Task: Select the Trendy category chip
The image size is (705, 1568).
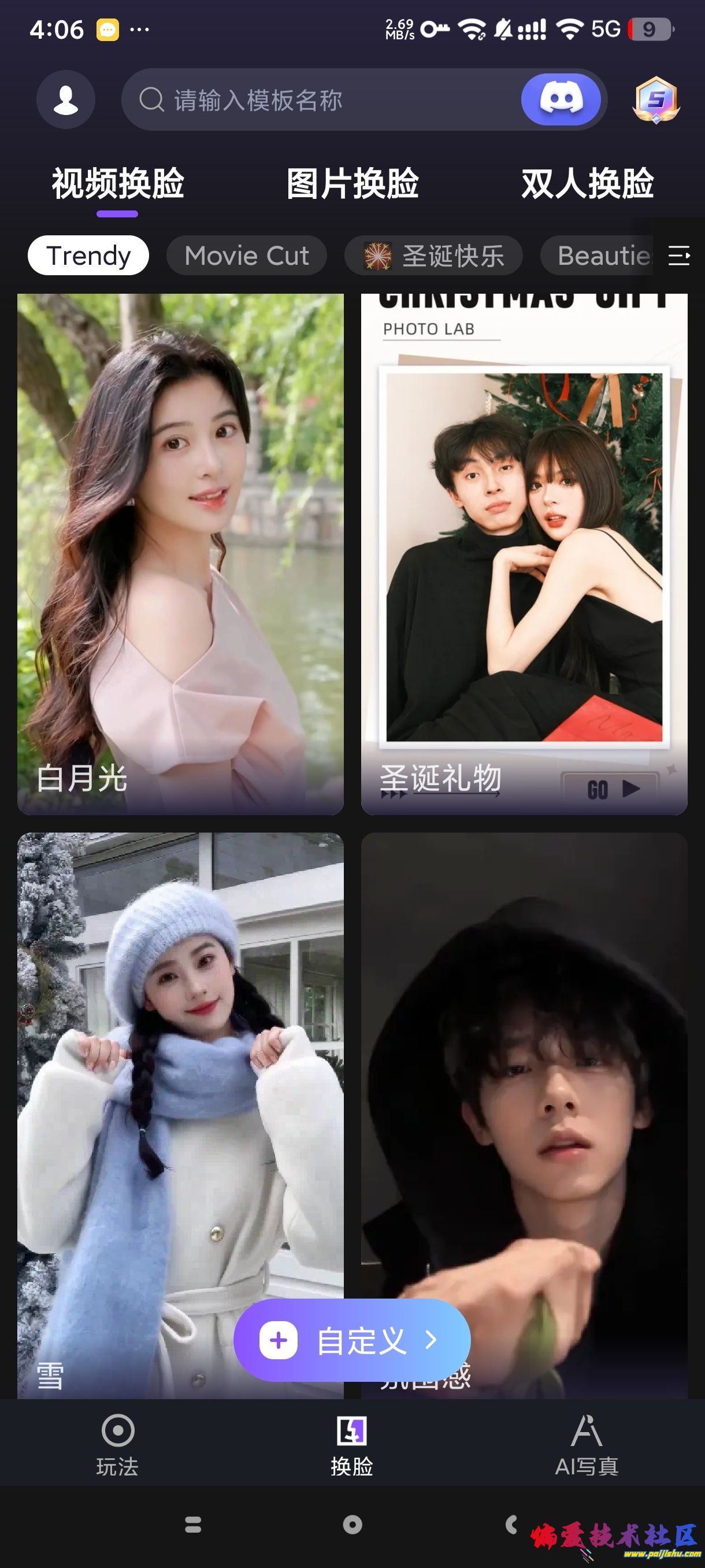Action: (x=88, y=256)
